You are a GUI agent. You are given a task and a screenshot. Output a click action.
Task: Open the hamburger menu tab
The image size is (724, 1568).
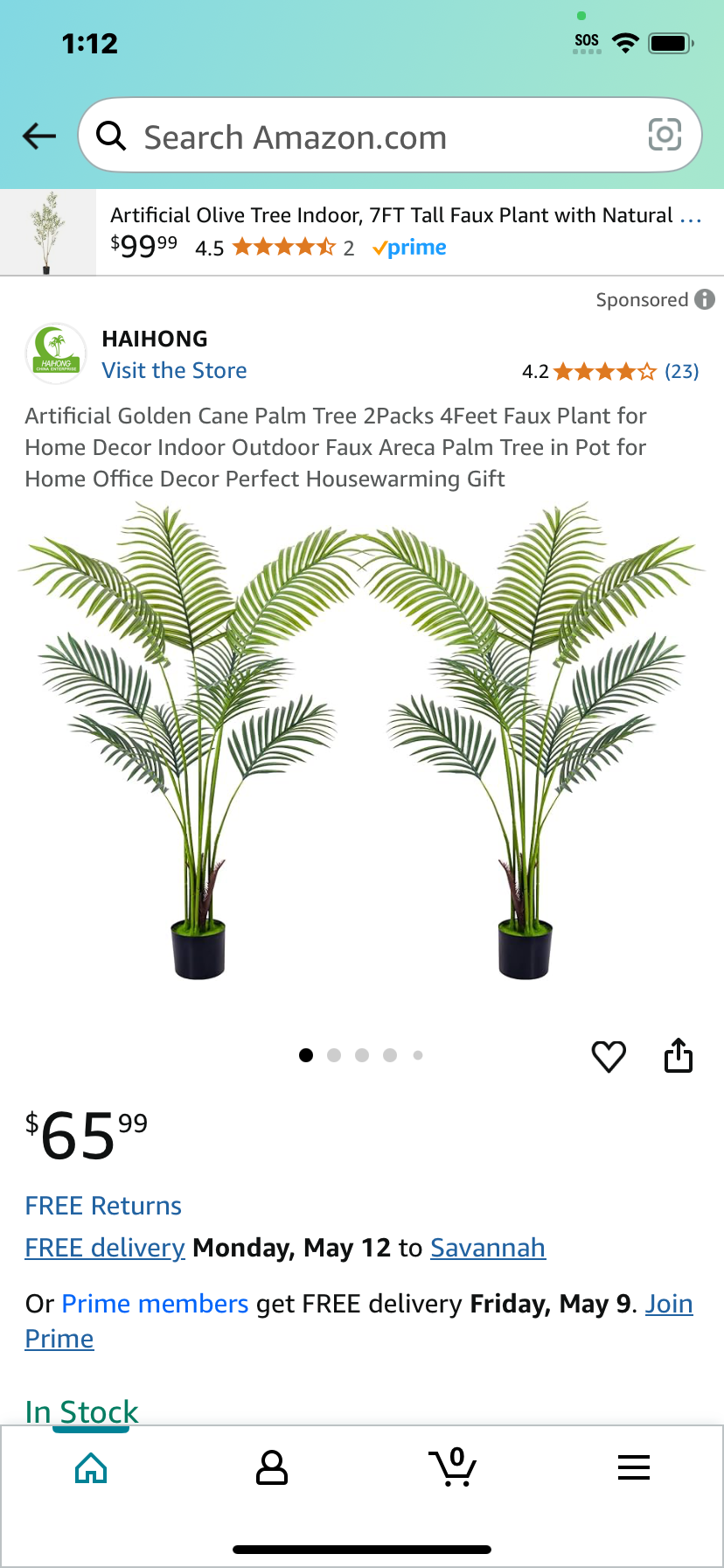pyautogui.click(x=634, y=1467)
